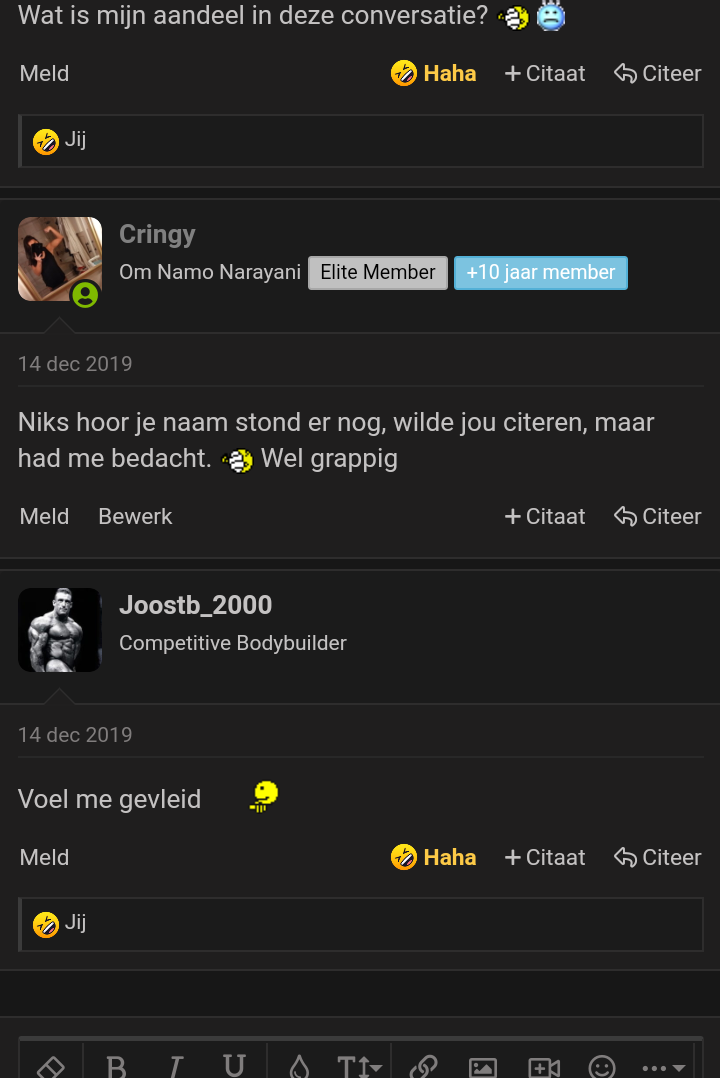Open Cringy's profile avatar

pyautogui.click(x=60, y=259)
